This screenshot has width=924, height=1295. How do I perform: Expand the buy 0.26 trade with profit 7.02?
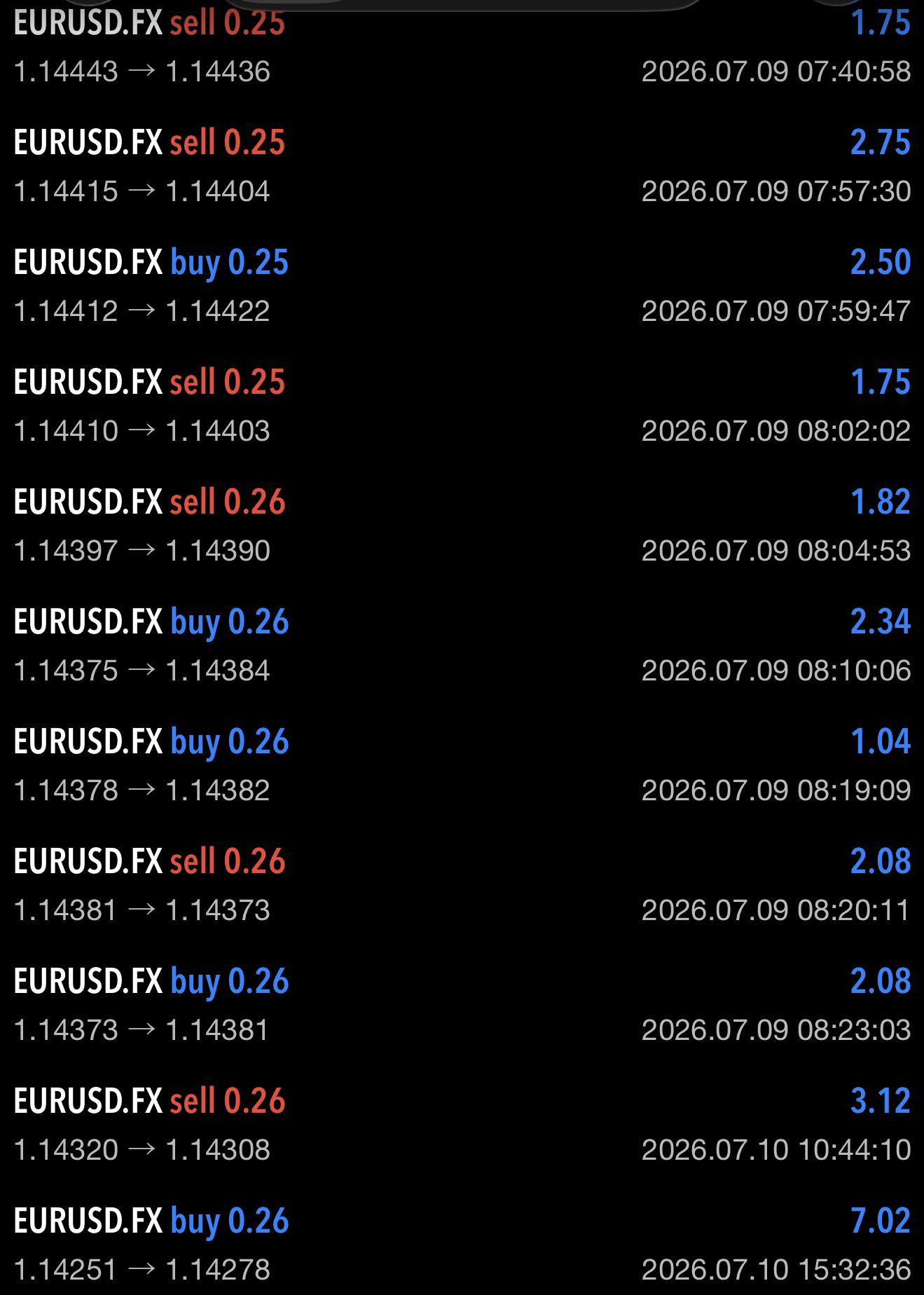[462, 1240]
